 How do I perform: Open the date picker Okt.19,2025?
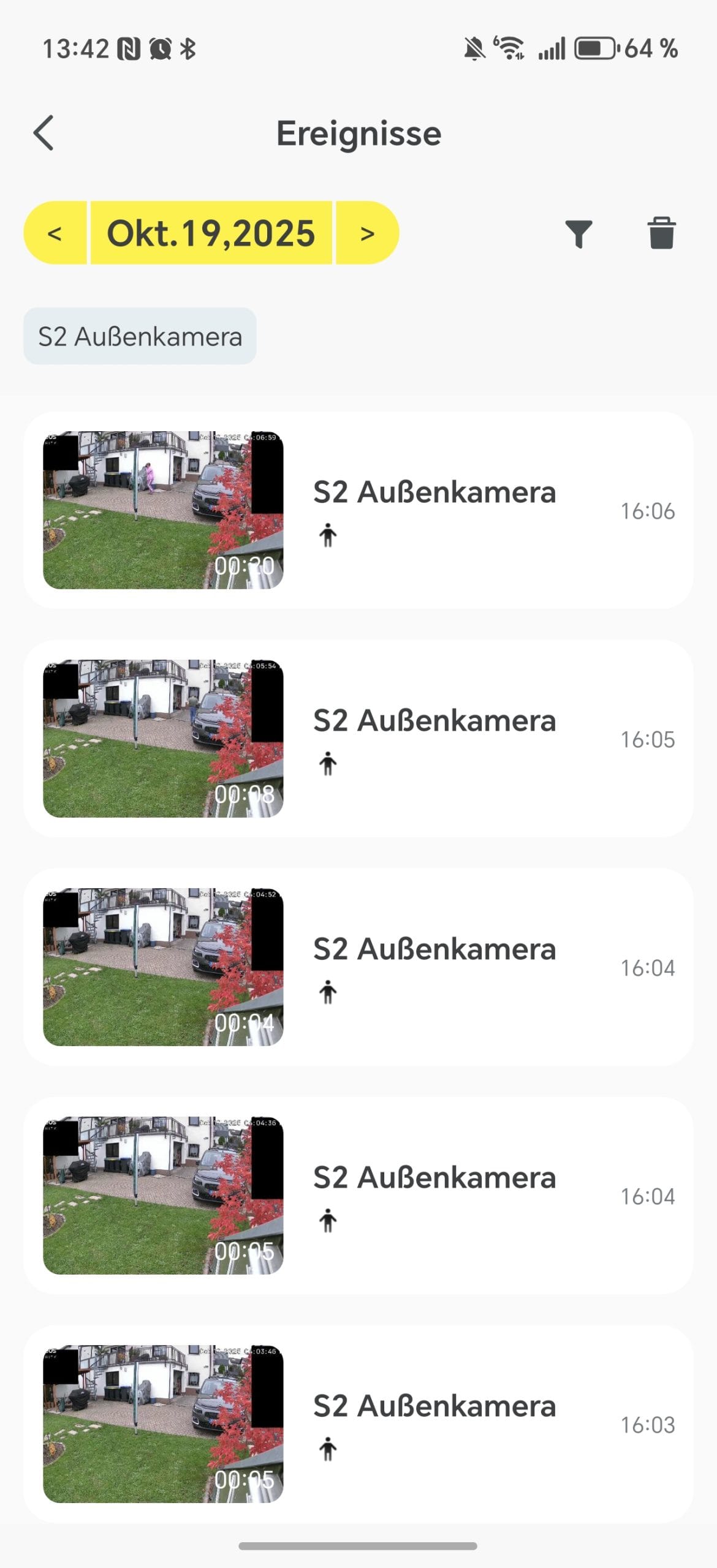click(211, 233)
